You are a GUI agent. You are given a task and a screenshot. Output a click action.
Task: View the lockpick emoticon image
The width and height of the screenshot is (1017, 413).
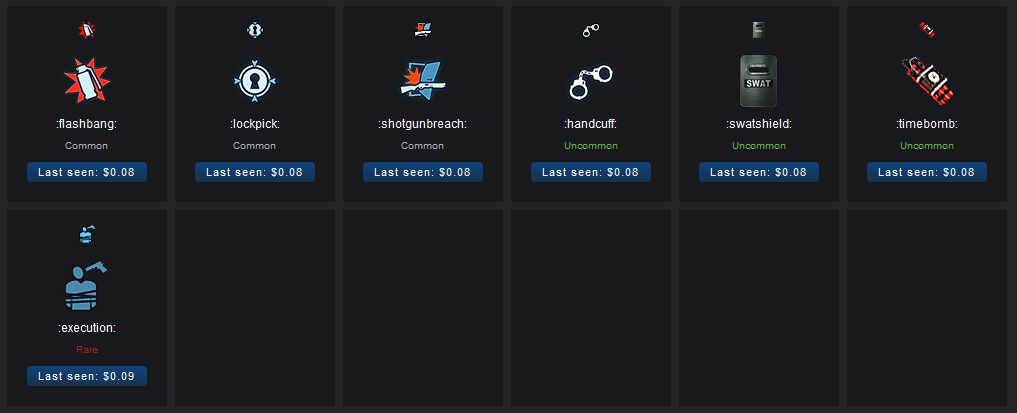click(254, 81)
